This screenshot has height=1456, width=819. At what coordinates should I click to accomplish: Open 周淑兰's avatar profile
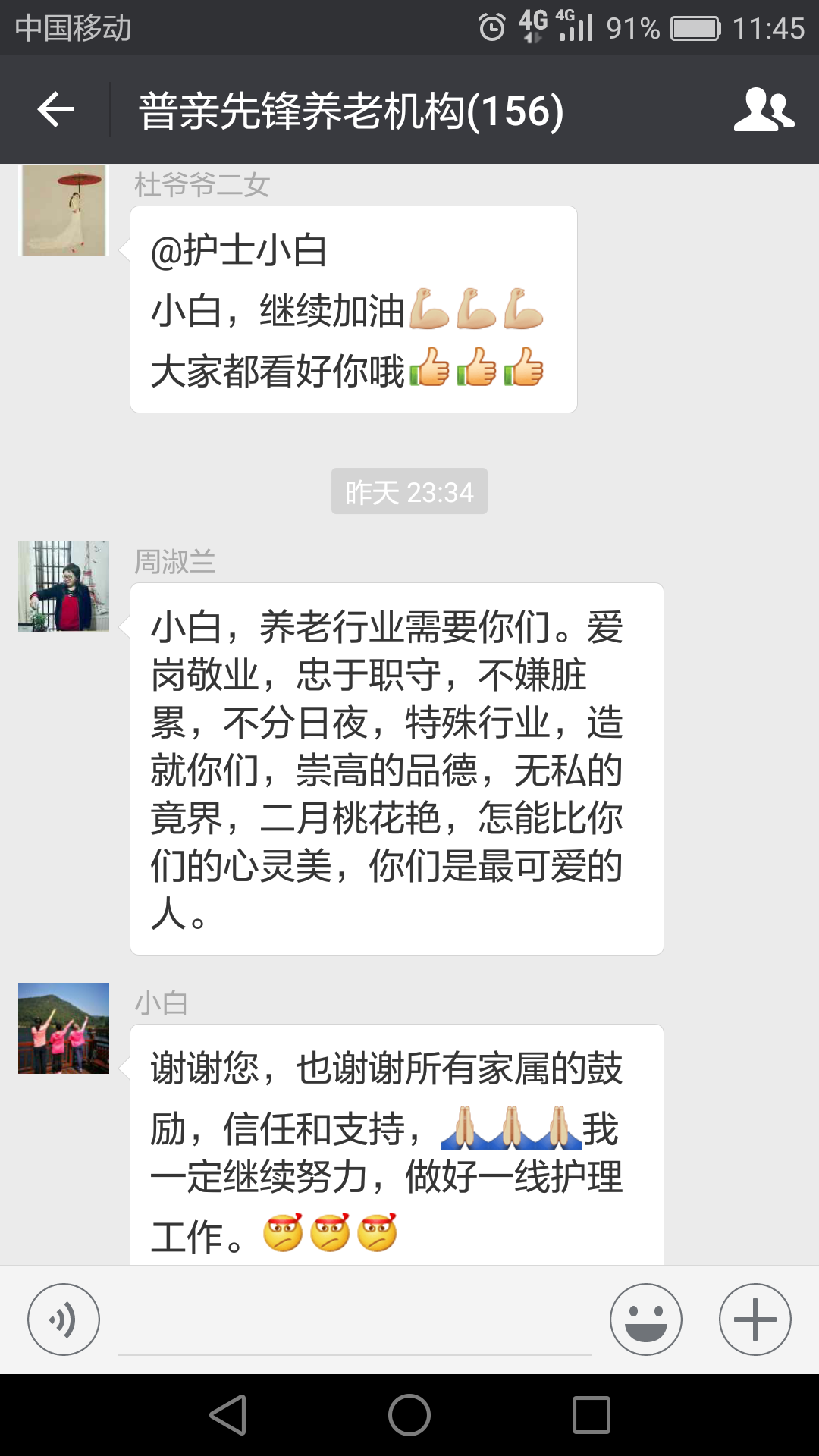pyautogui.click(x=64, y=587)
